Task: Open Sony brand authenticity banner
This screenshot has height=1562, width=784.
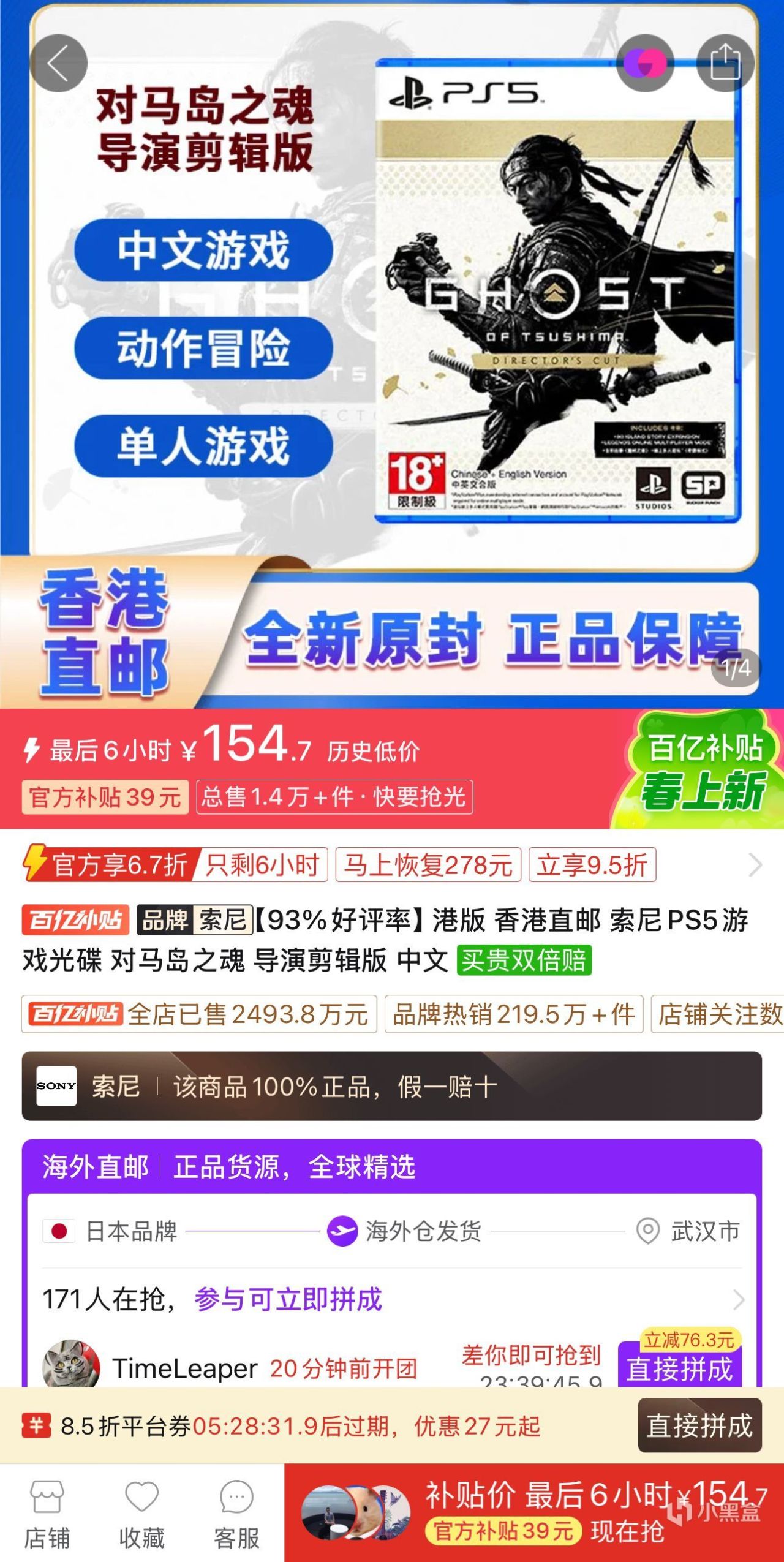Action: coord(392,1087)
